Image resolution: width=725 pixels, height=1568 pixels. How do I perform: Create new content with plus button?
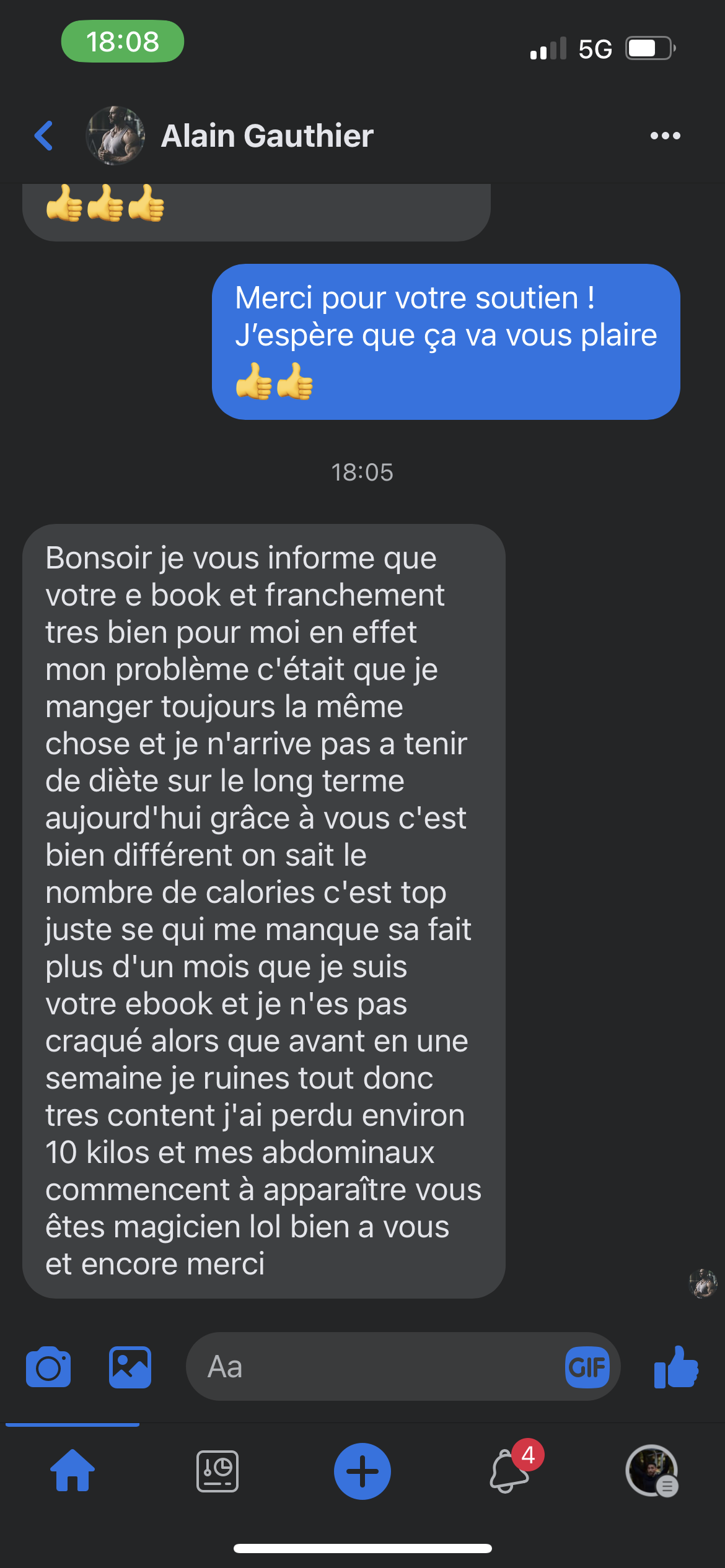pyautogui.click(x=362, y=1471)
